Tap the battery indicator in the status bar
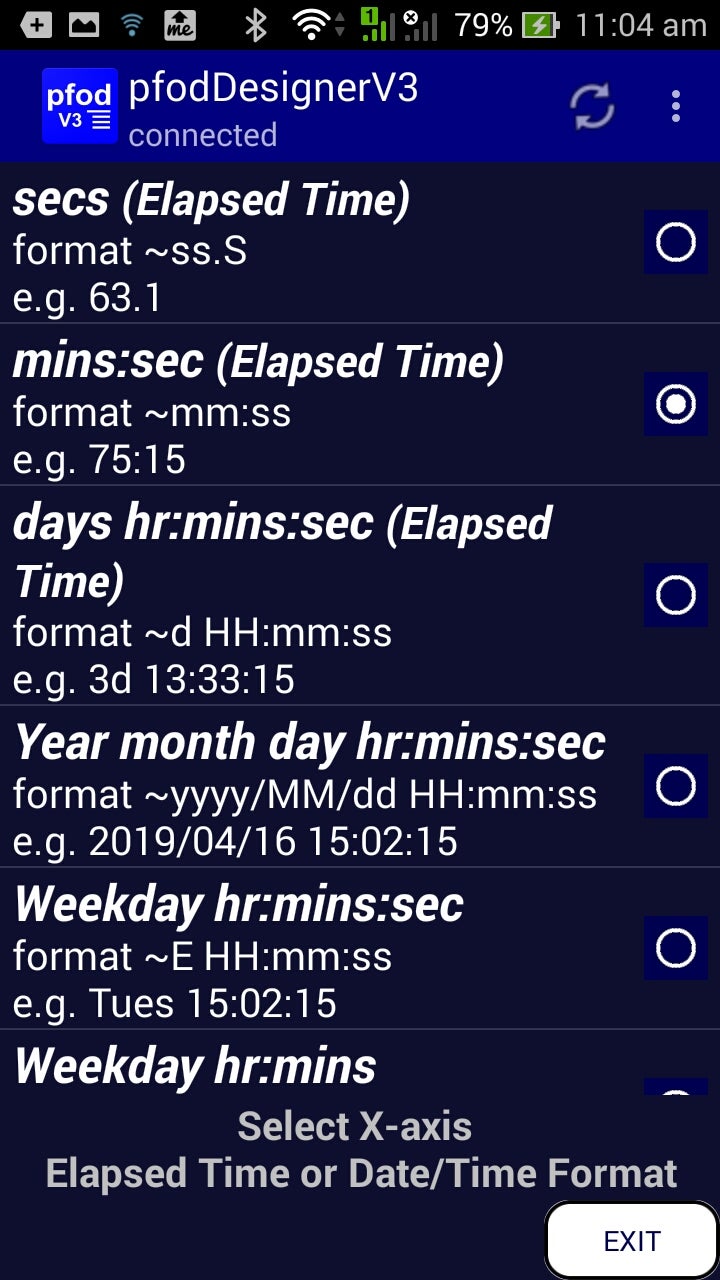720x1280 pixels. (537, 22)
